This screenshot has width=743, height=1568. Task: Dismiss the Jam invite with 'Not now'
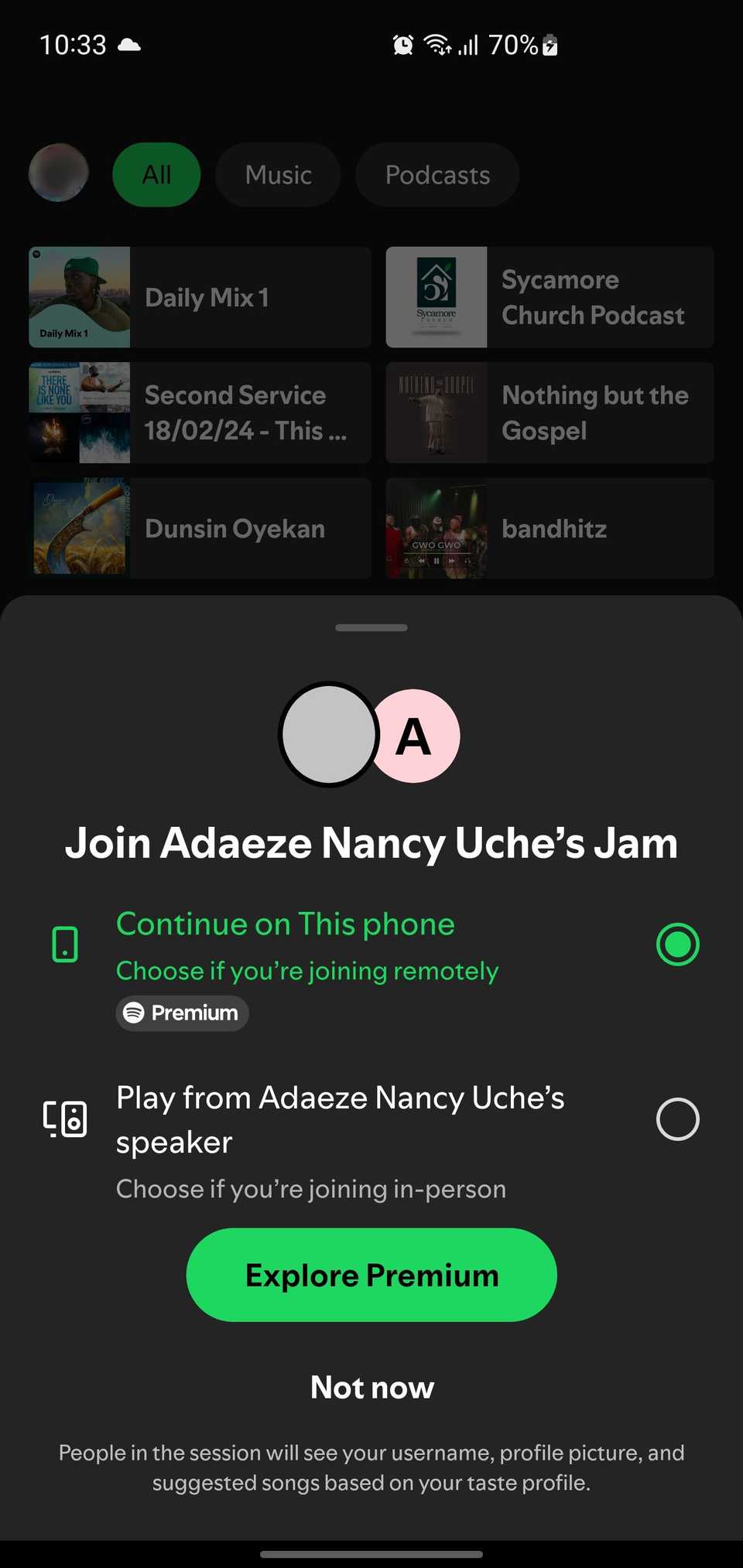pyautogui.click(x=371, y=1387)
